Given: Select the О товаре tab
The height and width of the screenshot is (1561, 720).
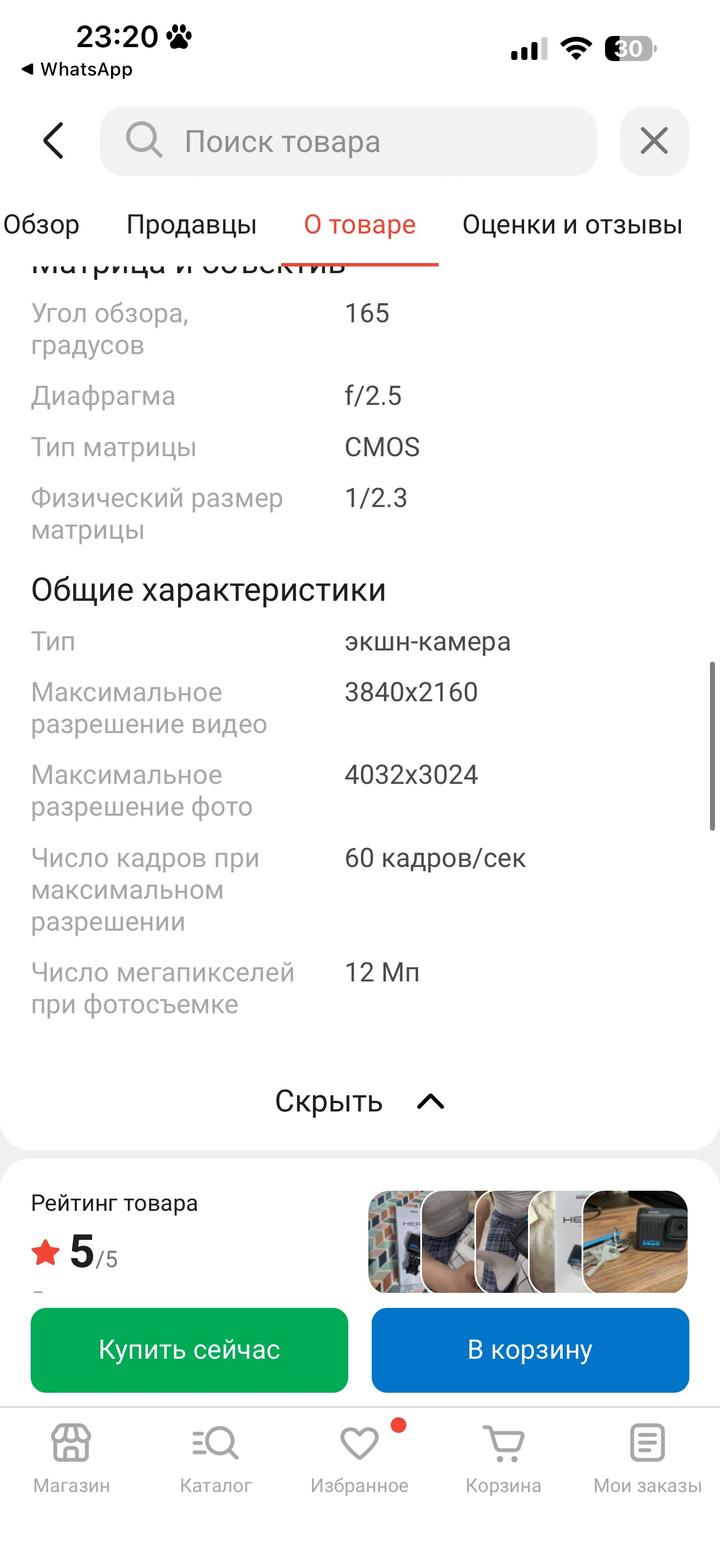Looking at the screenshot, I should pos(360,225).
